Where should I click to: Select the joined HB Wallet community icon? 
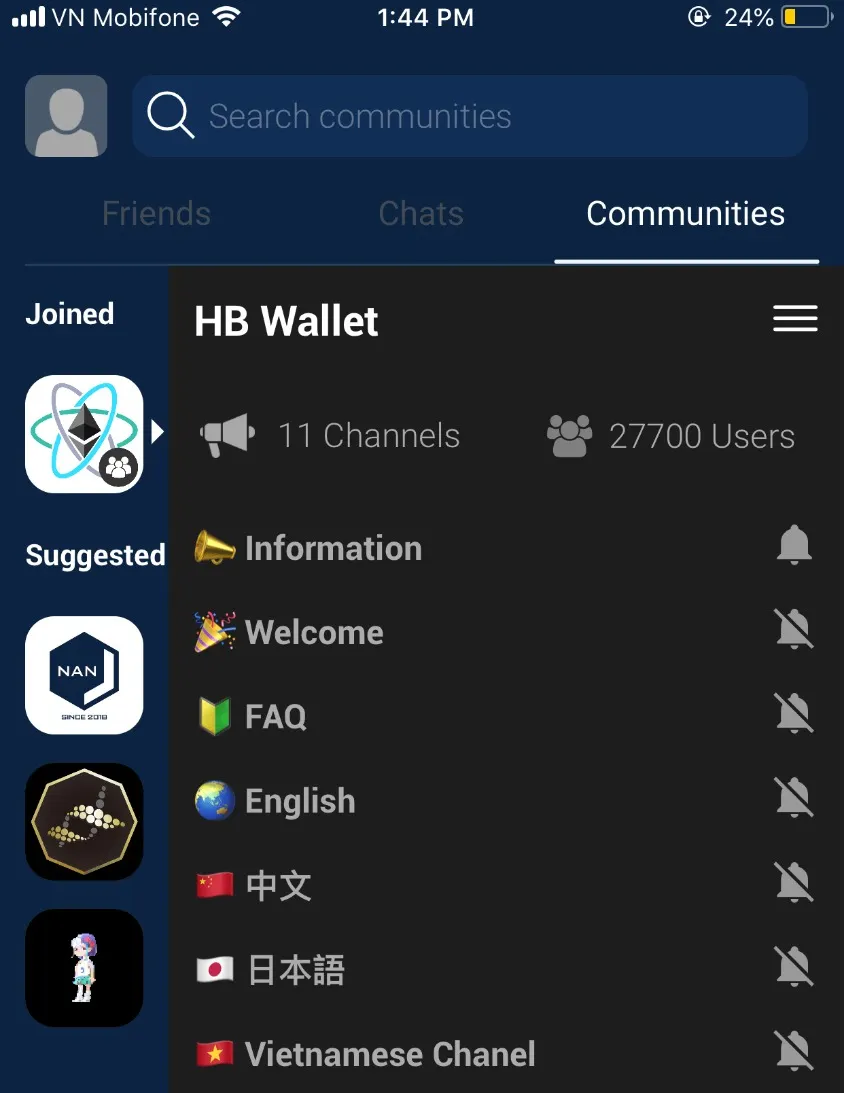(x=84, y=434)
